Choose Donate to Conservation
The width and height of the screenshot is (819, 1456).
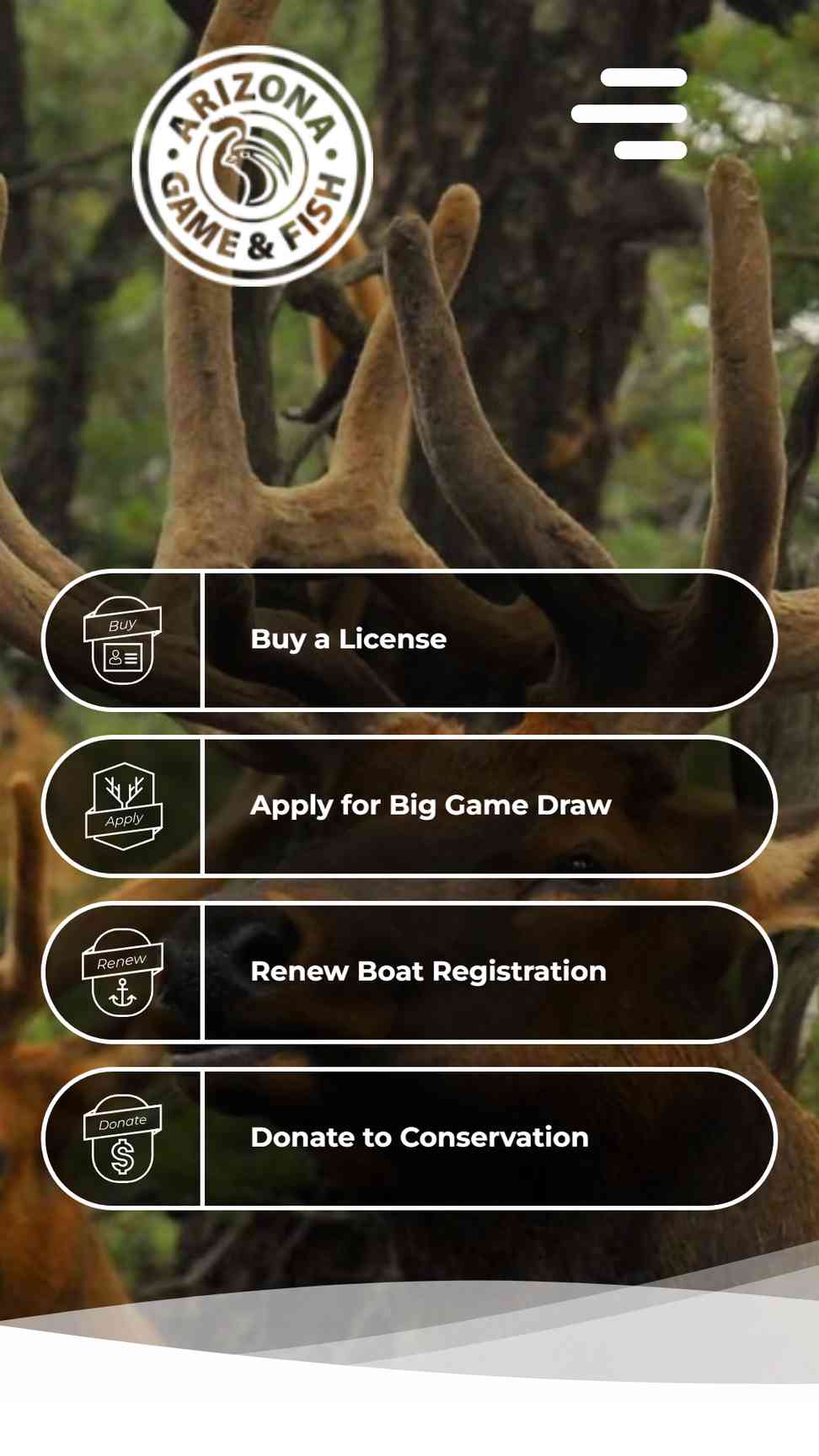tap(409, 1138)
